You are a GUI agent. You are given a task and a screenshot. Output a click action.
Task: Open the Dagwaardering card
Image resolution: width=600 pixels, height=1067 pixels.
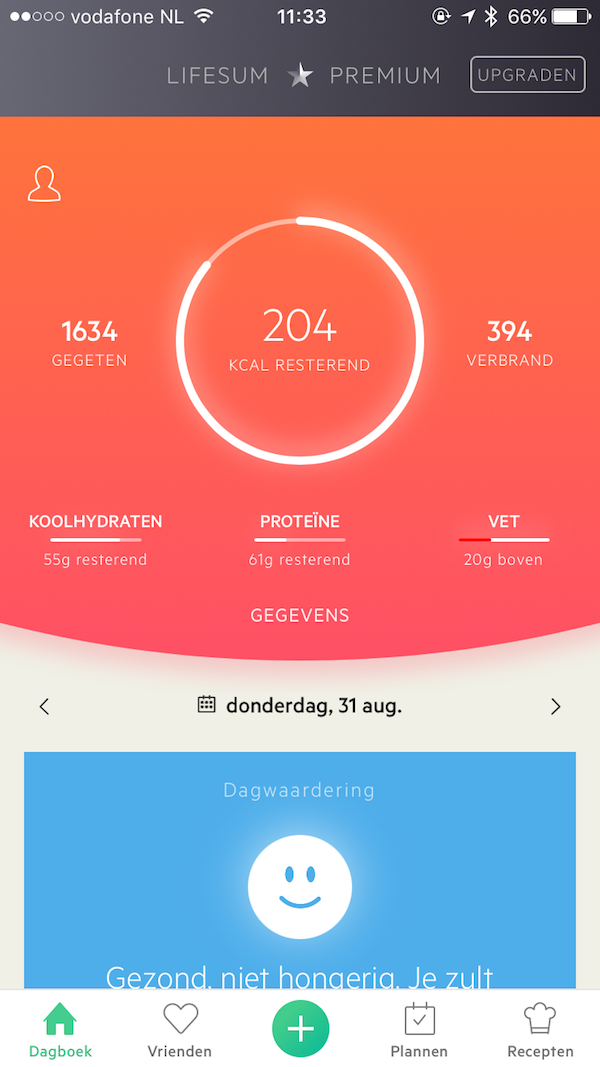coord(300,870)
